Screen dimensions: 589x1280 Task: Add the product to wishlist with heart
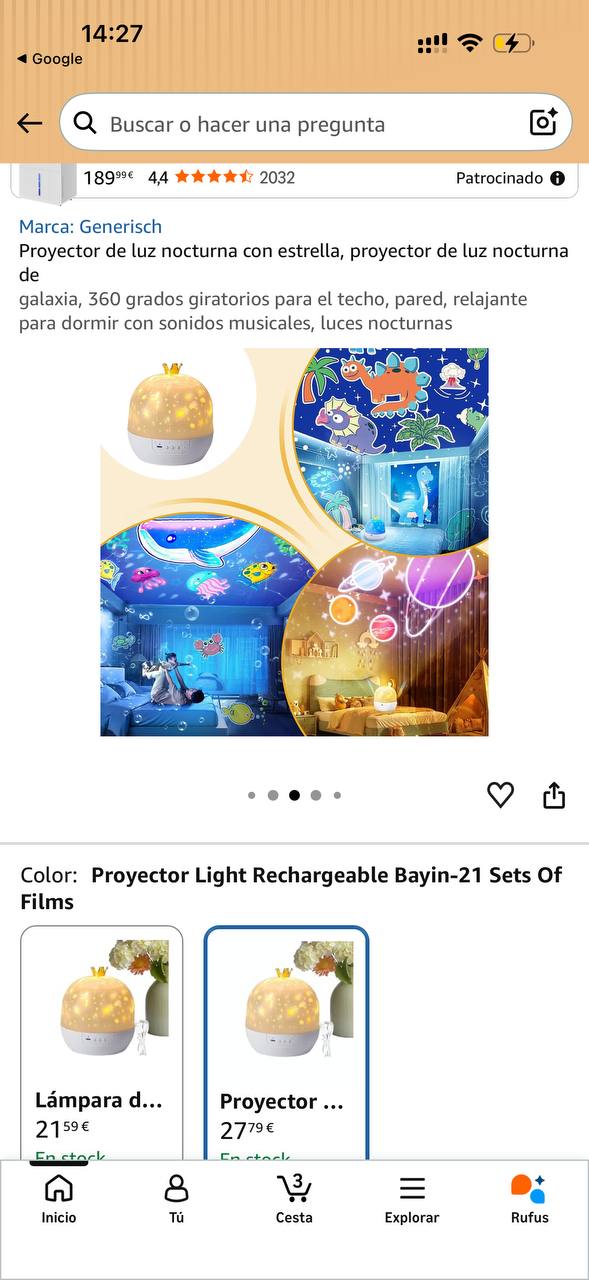pos(500,795)
